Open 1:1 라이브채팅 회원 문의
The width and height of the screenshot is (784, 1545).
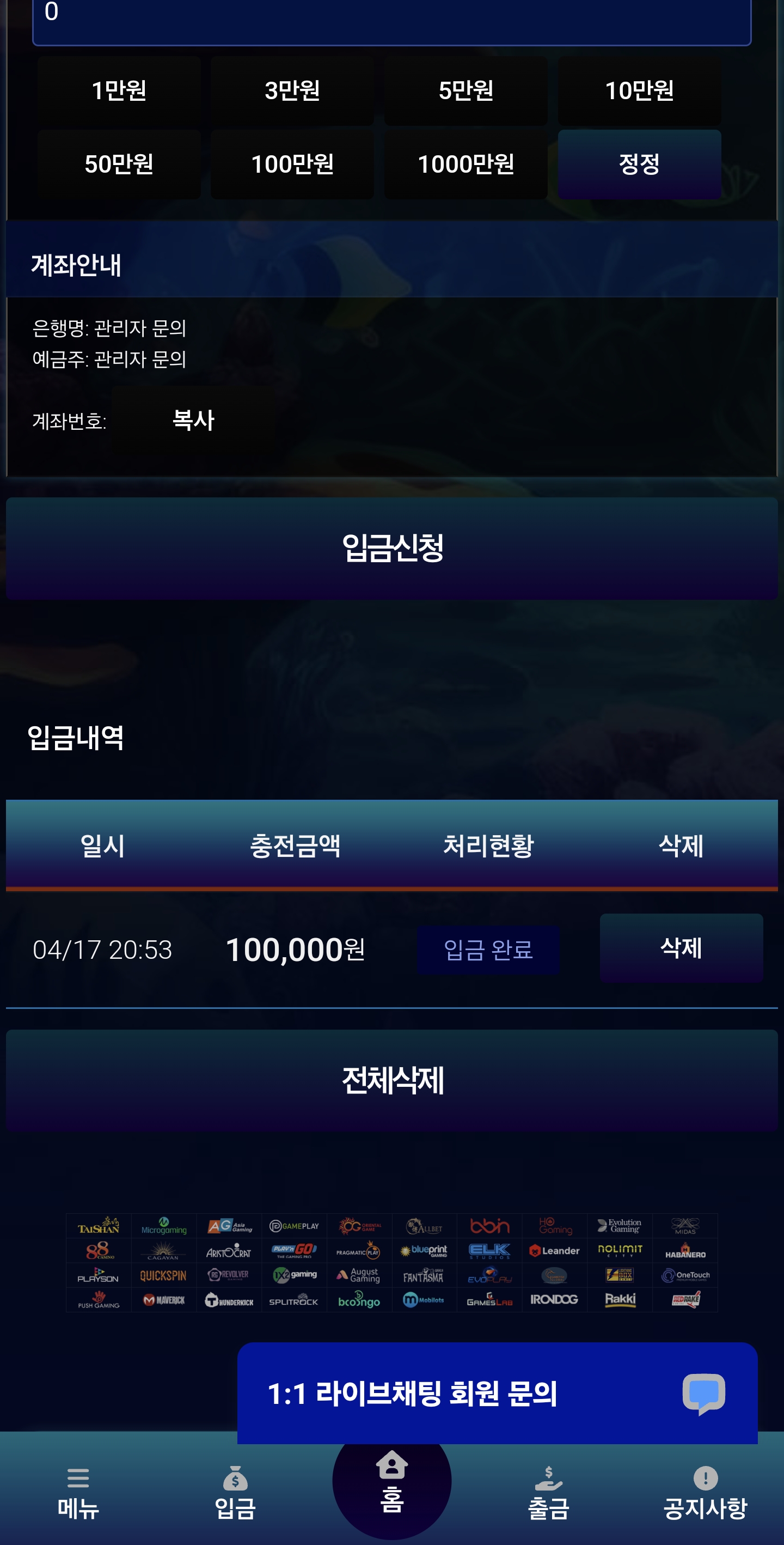click(x=497, y=1393)
